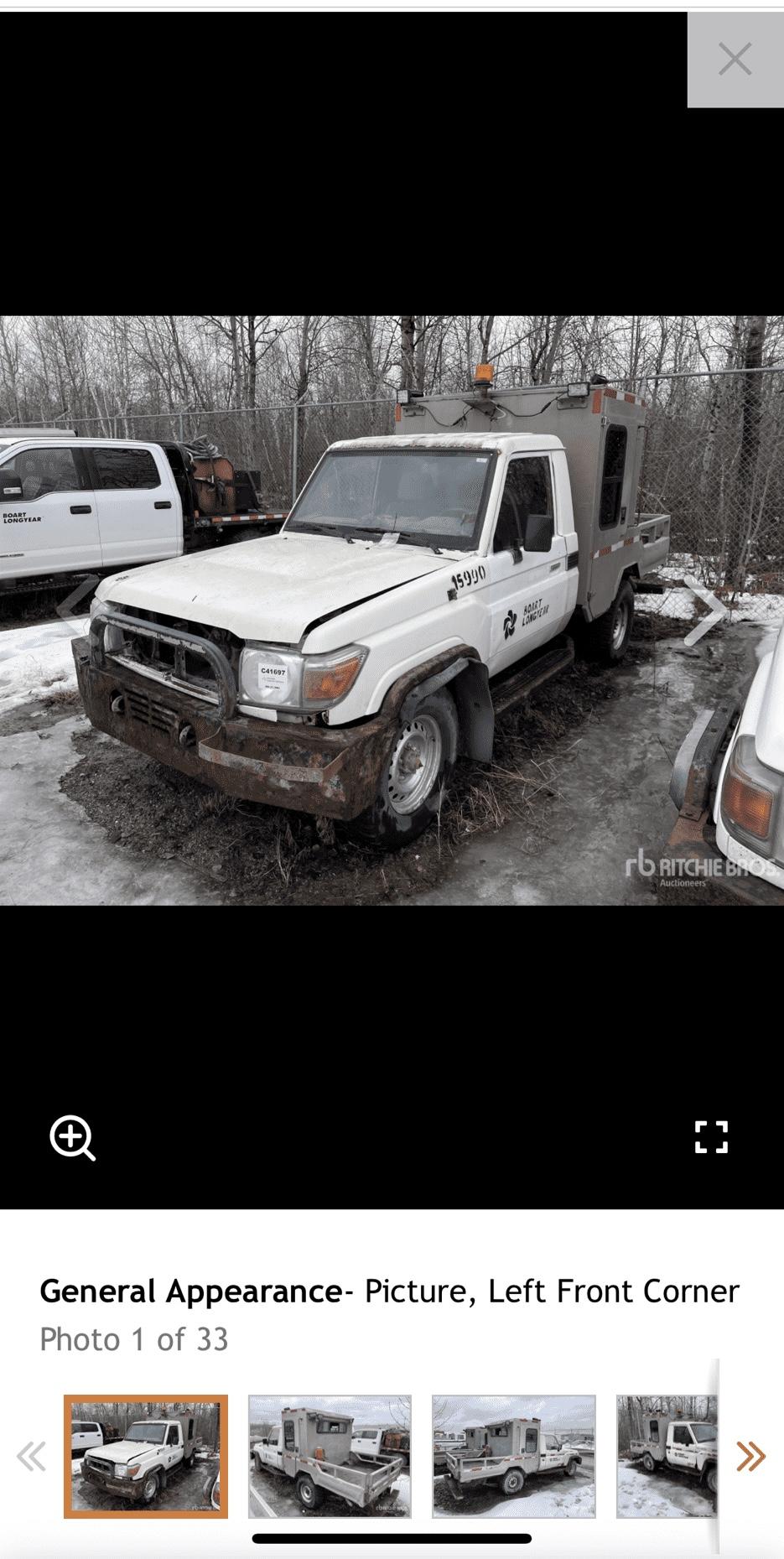Open the third thumbnail photo
The height and width of the screenshot is (1559, 784).
coord(514,1457)
